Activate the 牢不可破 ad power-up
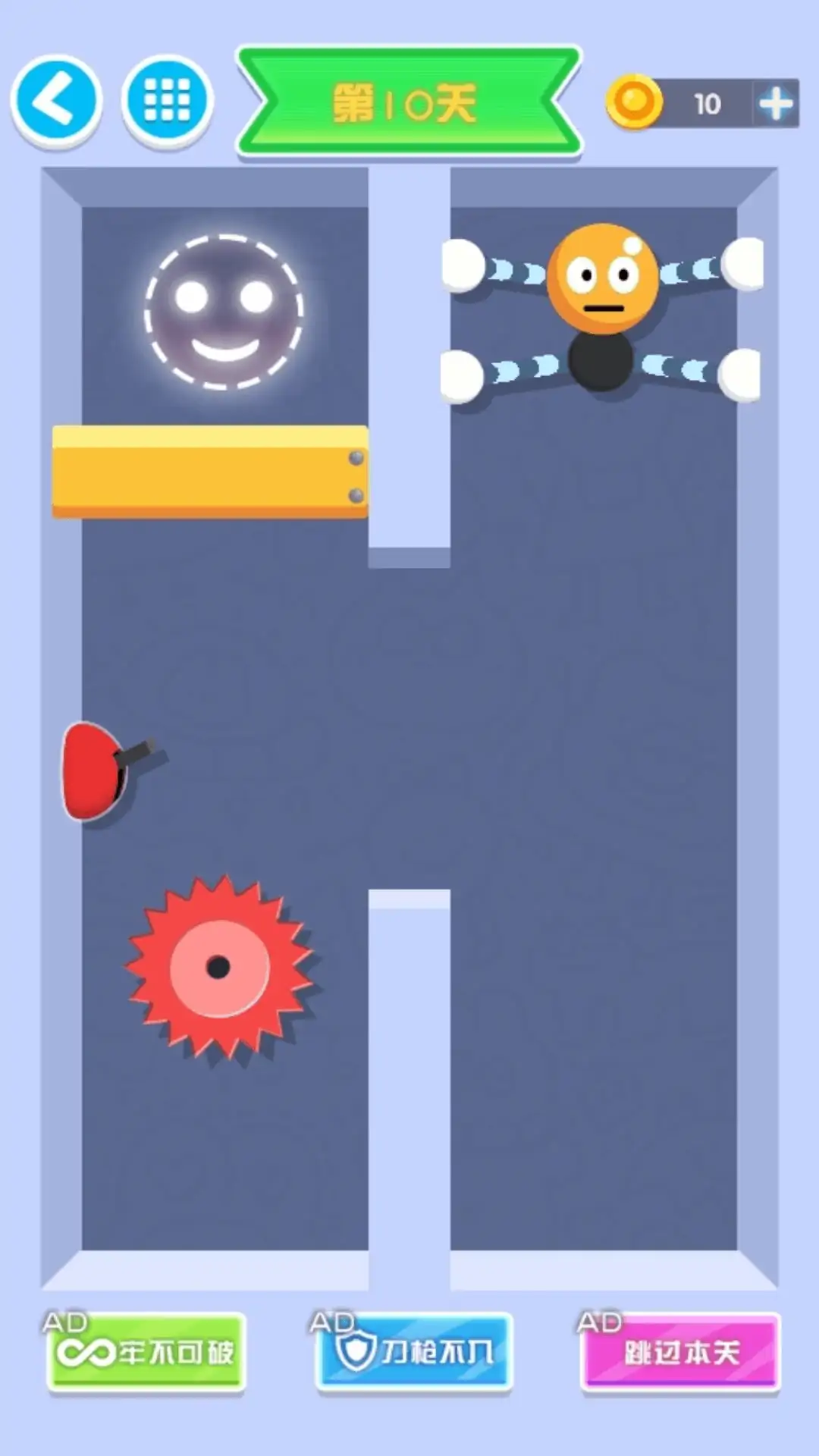This screenshot has width=819, height=1456. tap(146, 1352)
